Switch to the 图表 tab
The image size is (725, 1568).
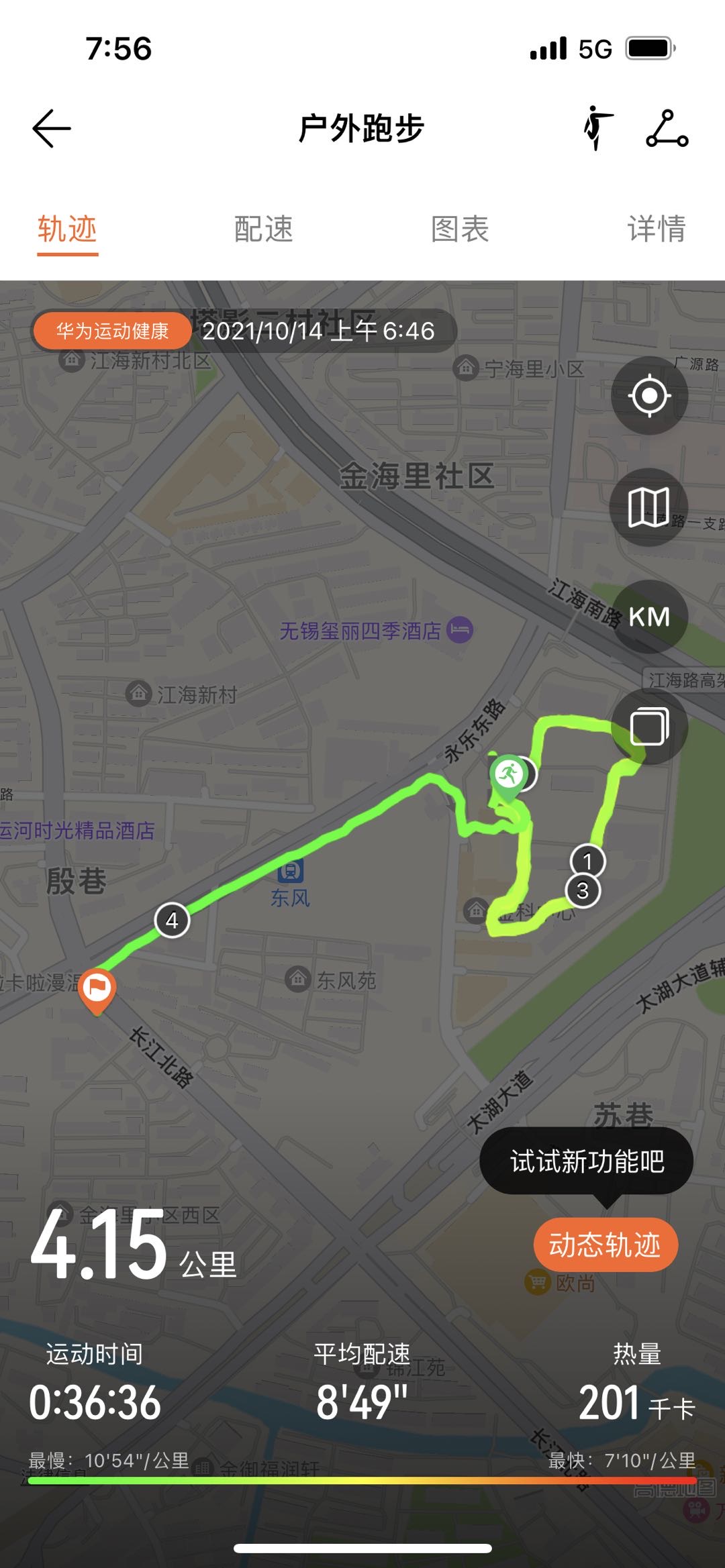click(460, 229)
